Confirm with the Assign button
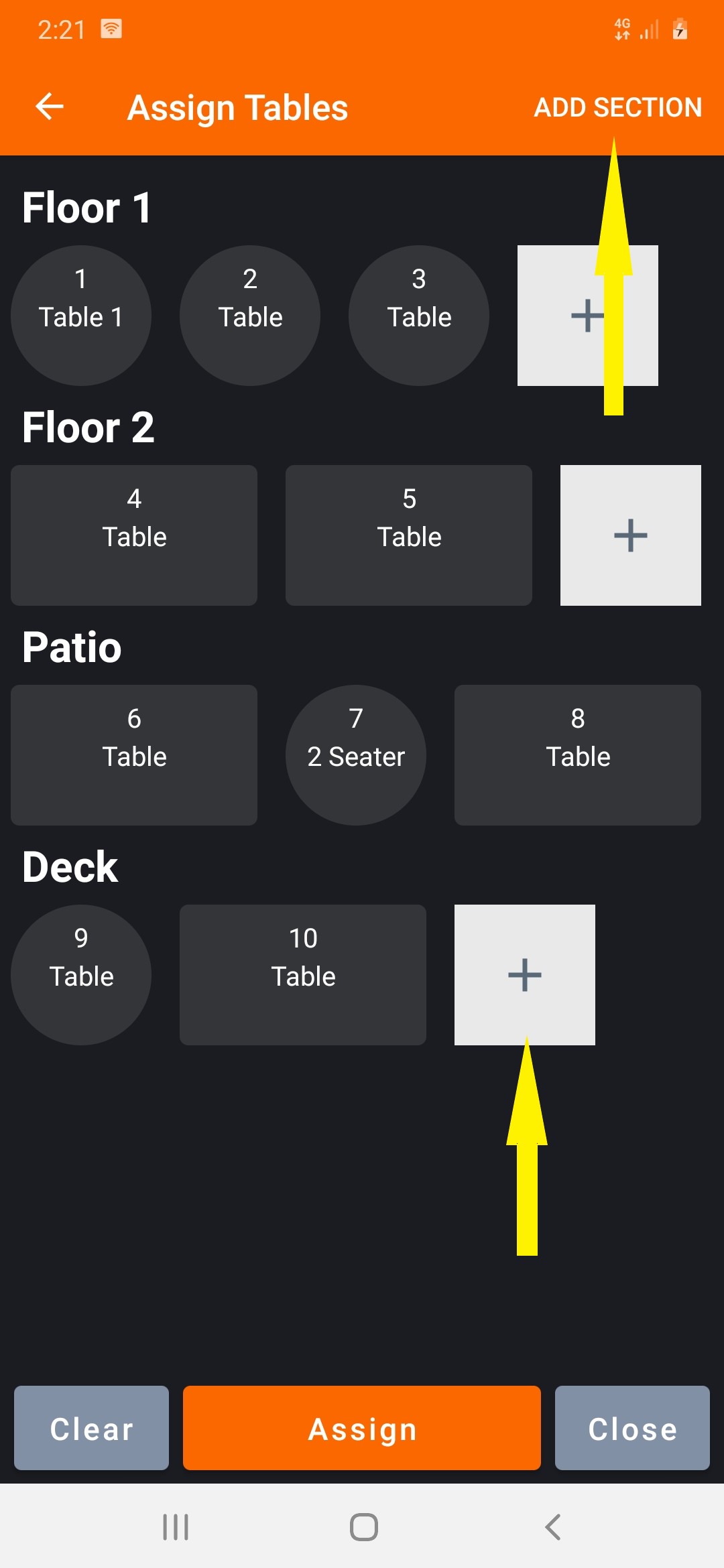This screenshot has height=1568, width=724. pyautogui.click(x=362, y=1428)
